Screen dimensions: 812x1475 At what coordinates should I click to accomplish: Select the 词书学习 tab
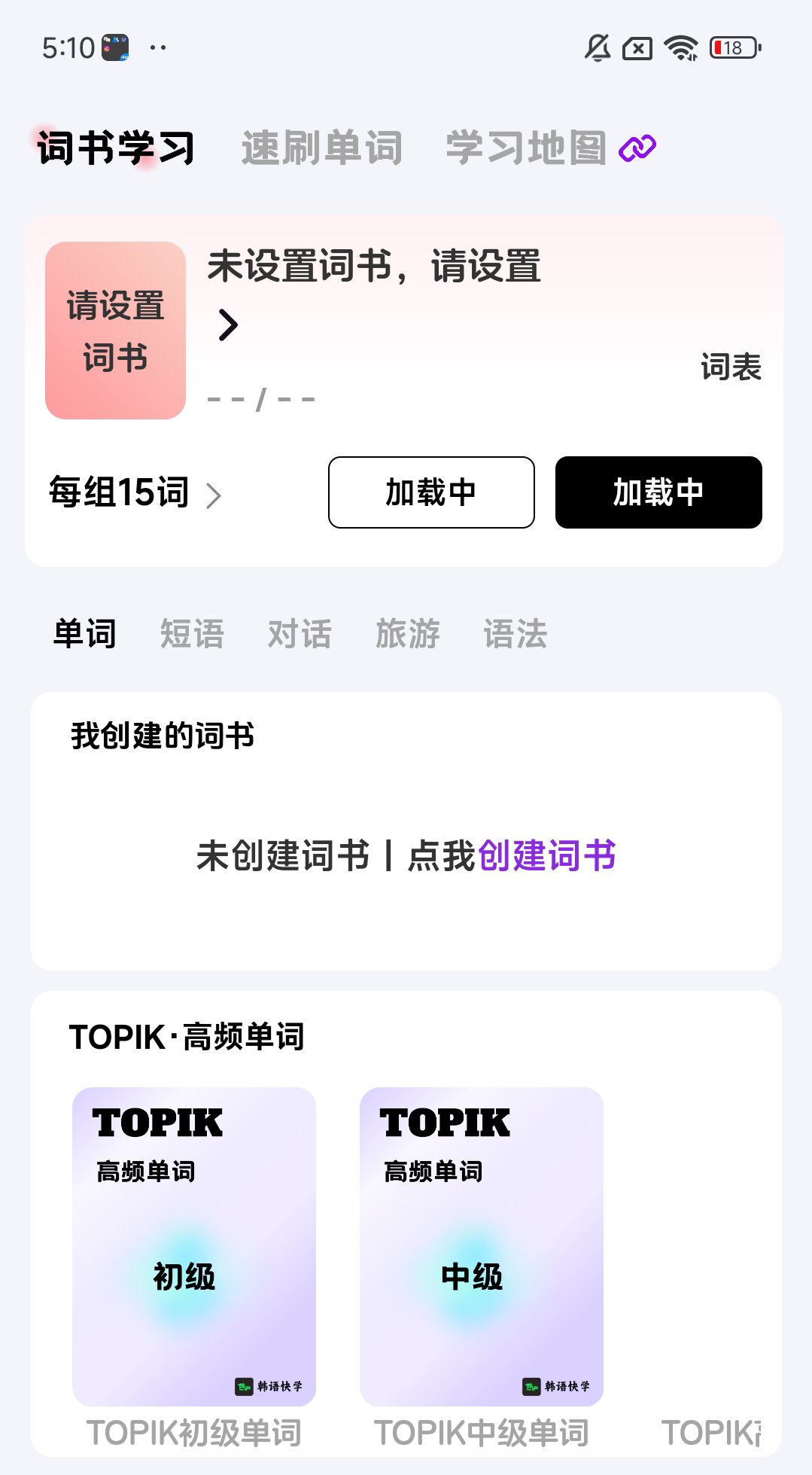coord(116,148)
